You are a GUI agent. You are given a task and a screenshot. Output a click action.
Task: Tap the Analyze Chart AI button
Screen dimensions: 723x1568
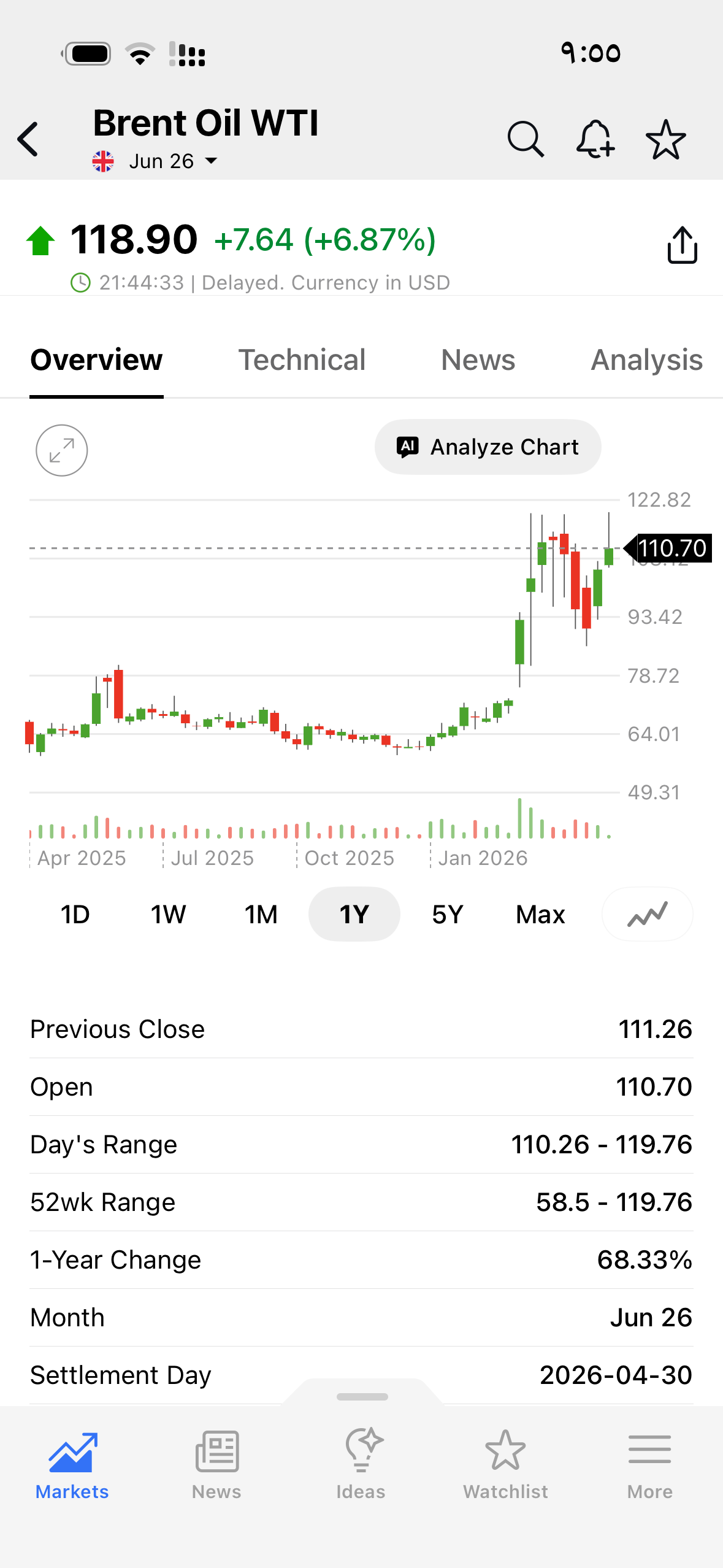[x=488, y=447]
